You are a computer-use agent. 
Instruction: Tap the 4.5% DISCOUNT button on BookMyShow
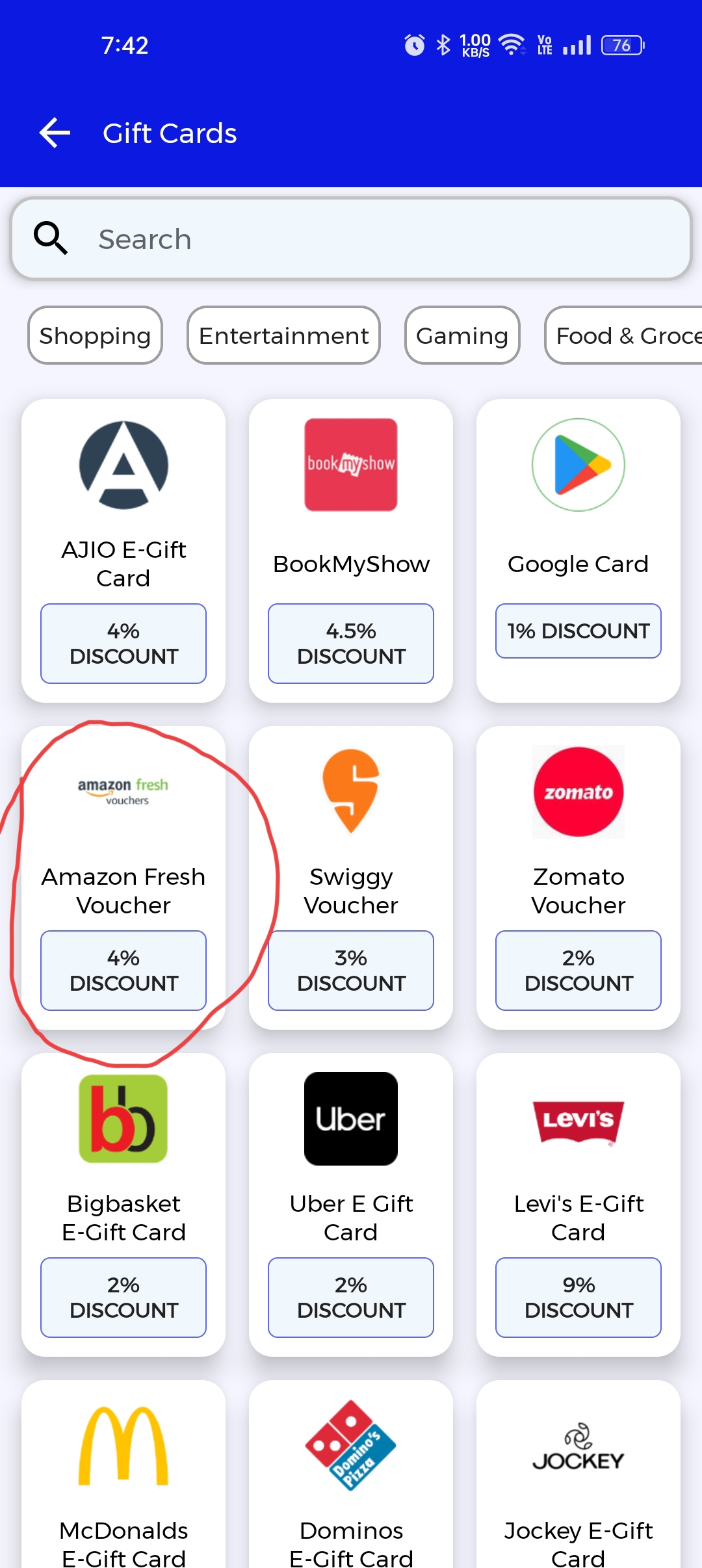(350, 643)
